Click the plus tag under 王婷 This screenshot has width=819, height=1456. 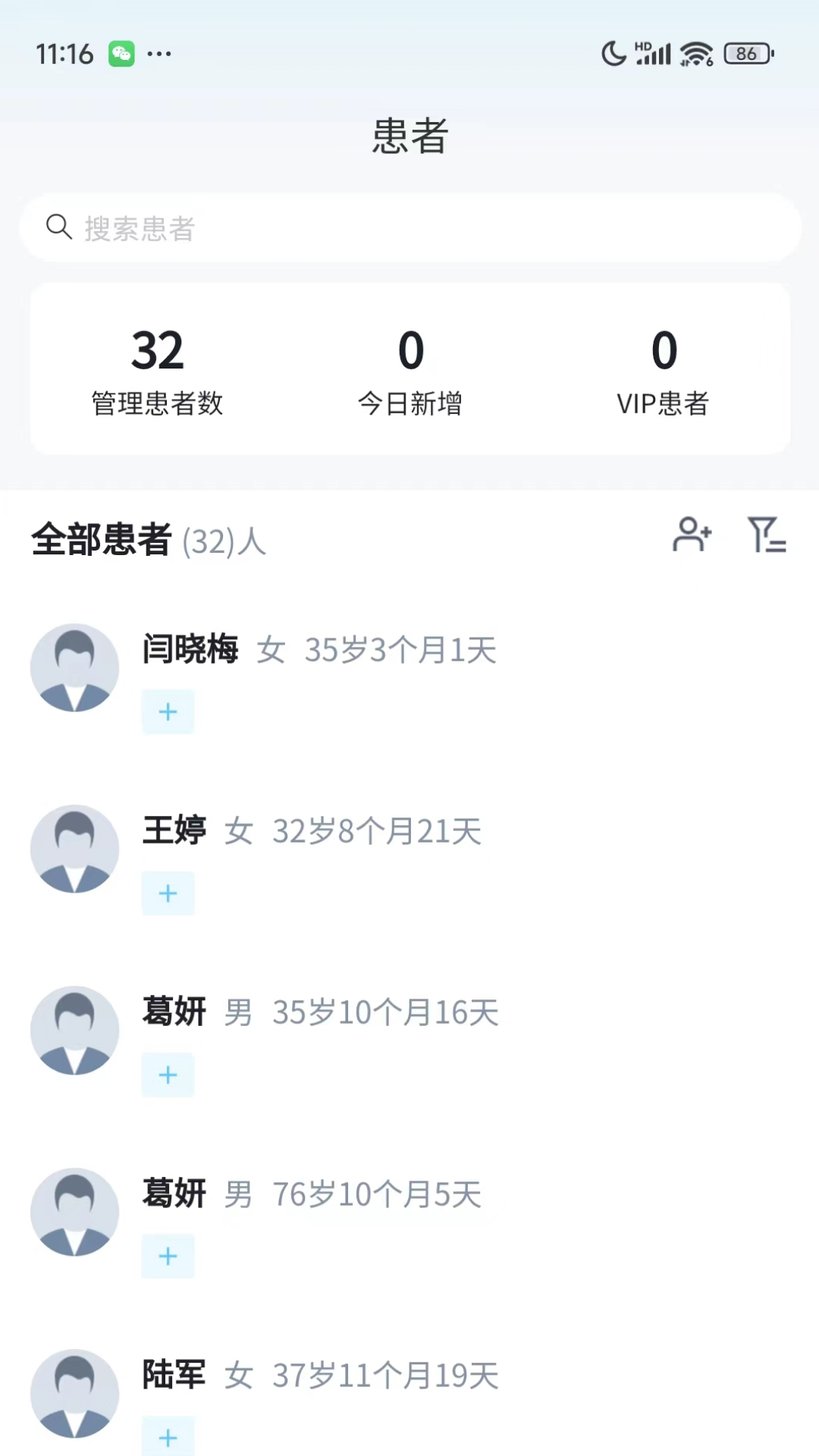pyautogui.click(x=168, y=893)
